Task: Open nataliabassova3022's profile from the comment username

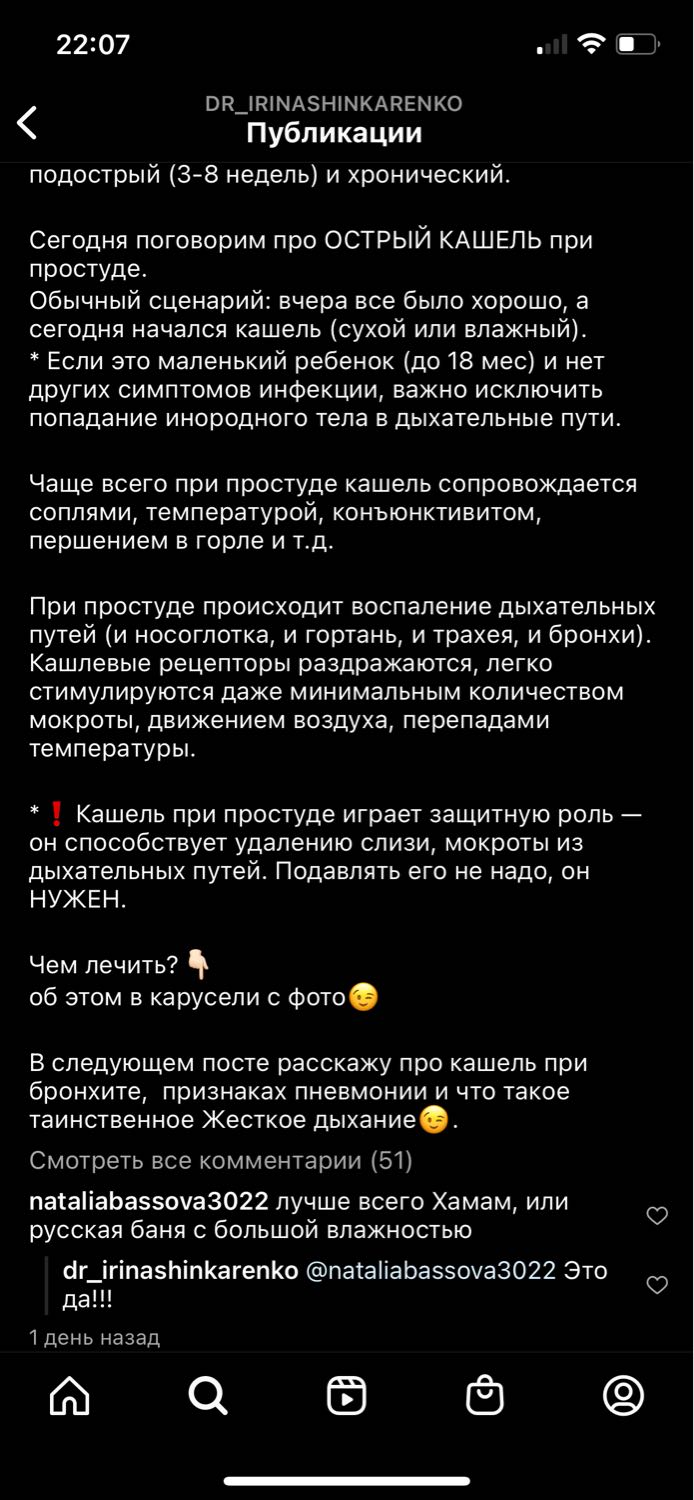Action: [149, 1202]
